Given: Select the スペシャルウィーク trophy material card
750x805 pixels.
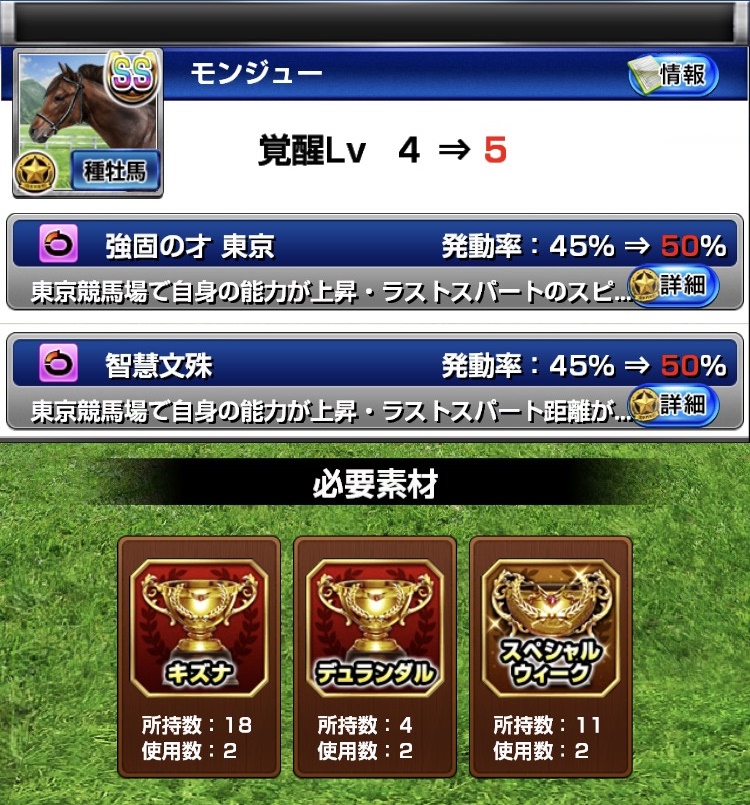Looking at the screenshot, I should (x=550, y=655).
